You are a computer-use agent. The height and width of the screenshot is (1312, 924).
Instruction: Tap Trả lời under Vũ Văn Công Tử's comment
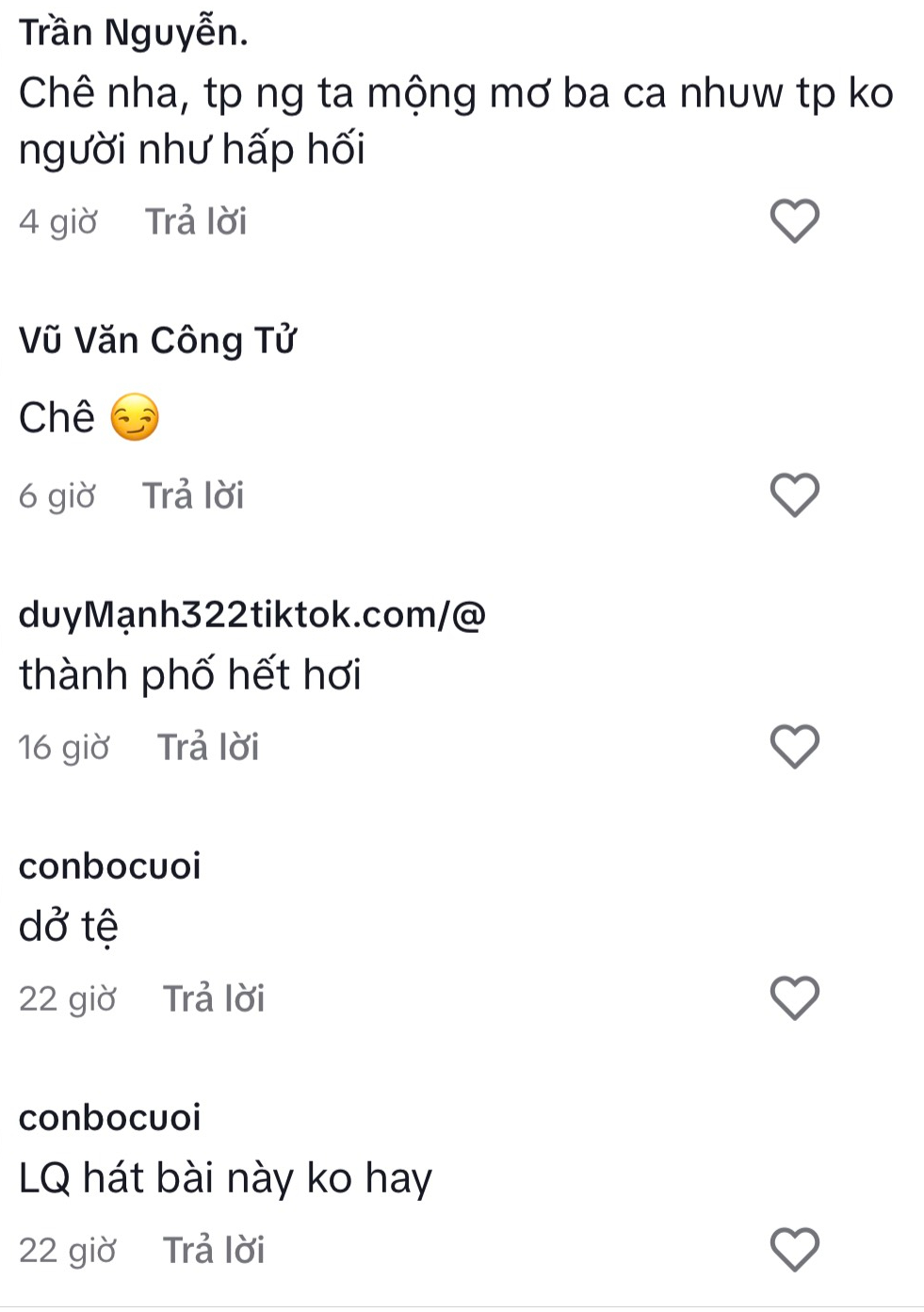coord(193,496)
